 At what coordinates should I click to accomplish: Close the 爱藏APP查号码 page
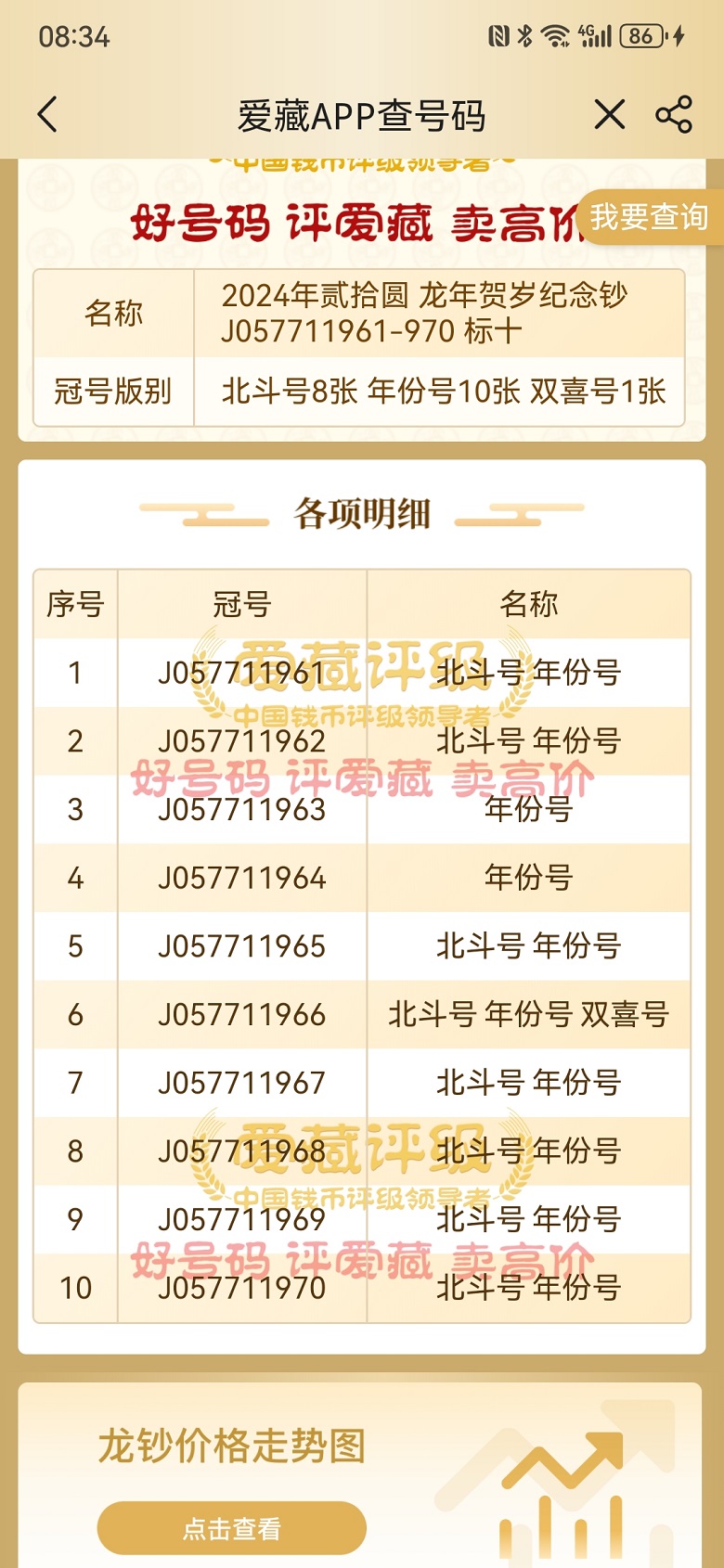(609, 116)
